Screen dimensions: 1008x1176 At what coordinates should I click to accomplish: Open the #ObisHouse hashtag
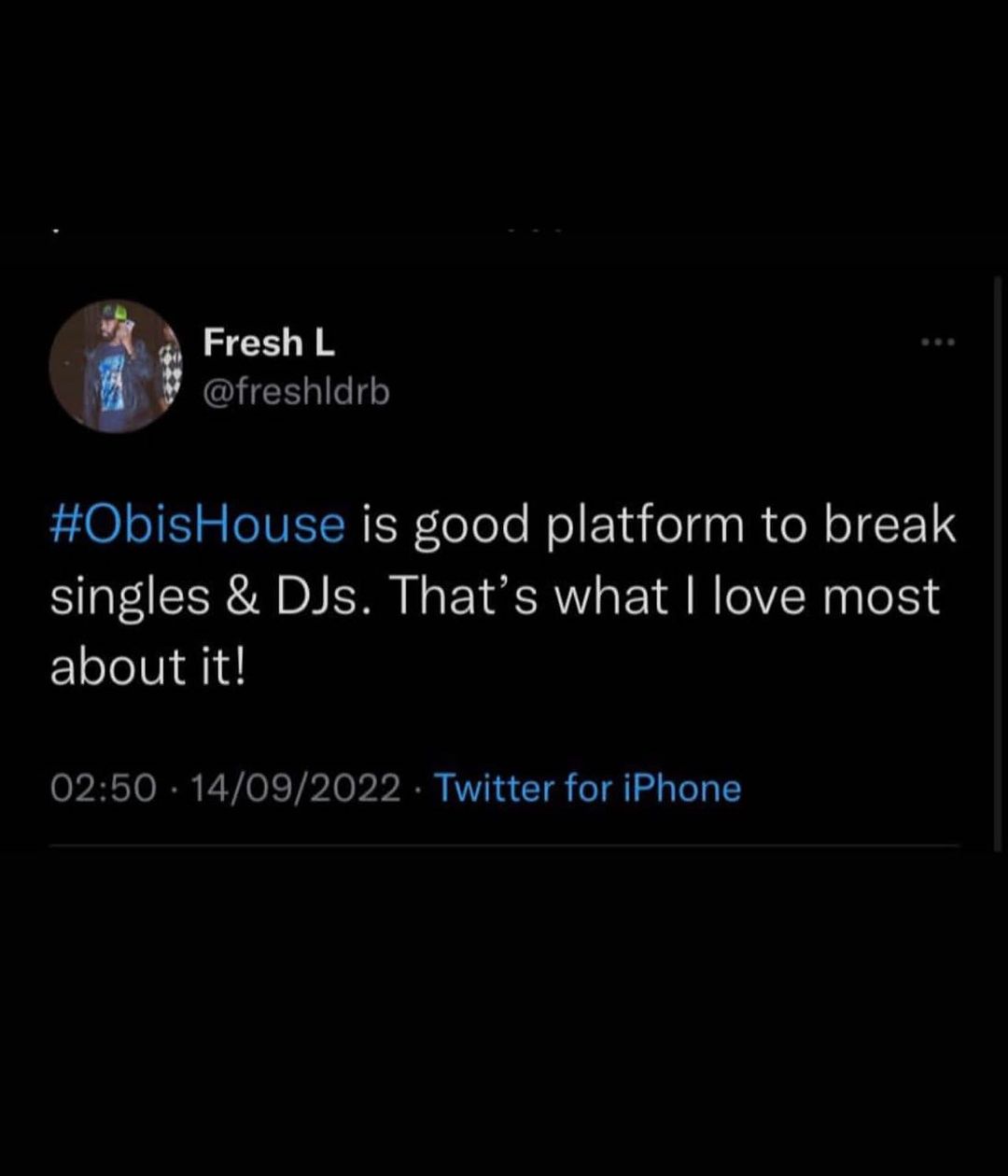coord(197,525)
